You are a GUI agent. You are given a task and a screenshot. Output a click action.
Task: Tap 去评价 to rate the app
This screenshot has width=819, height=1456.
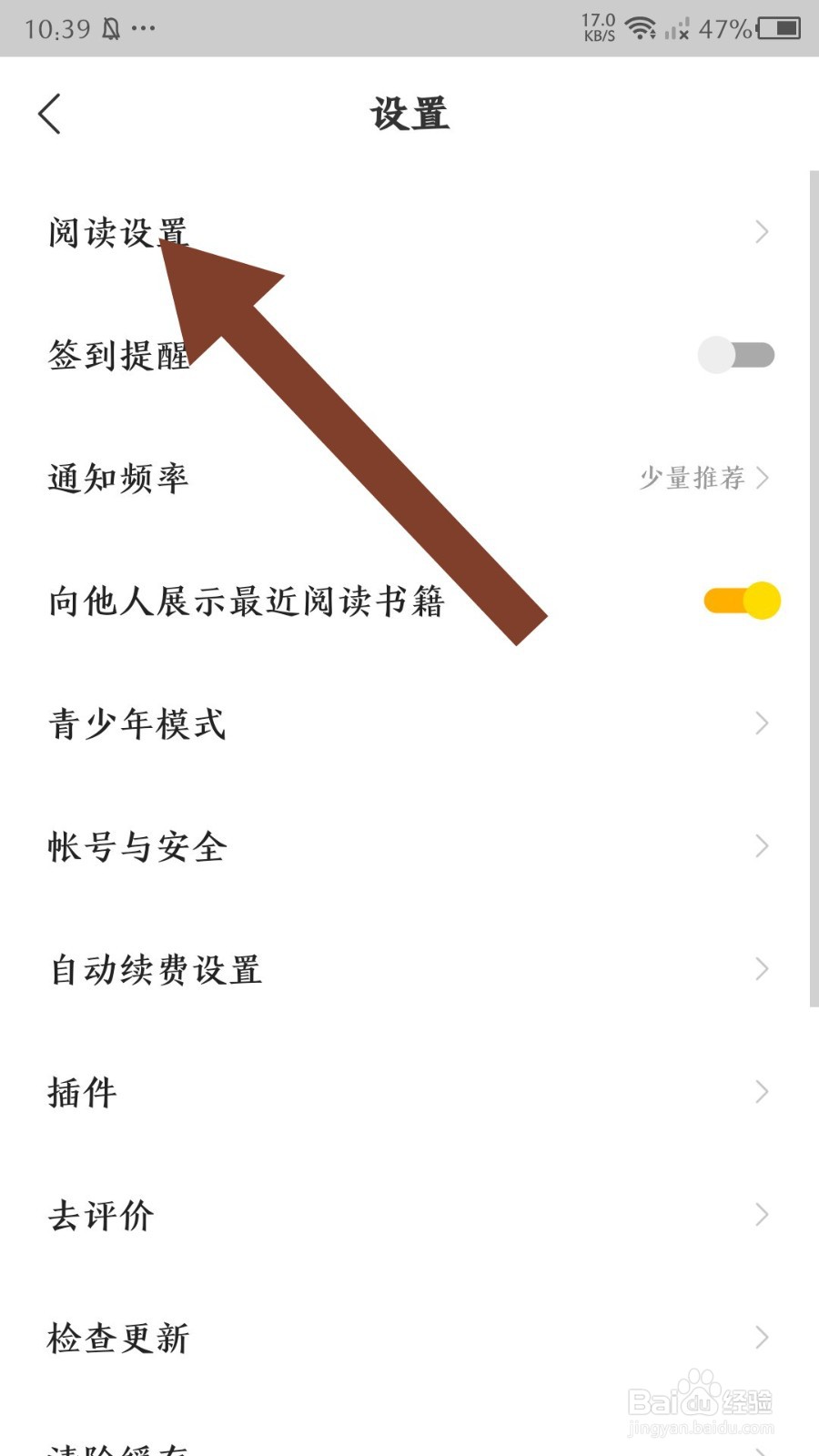click(x=100, y=1215)
